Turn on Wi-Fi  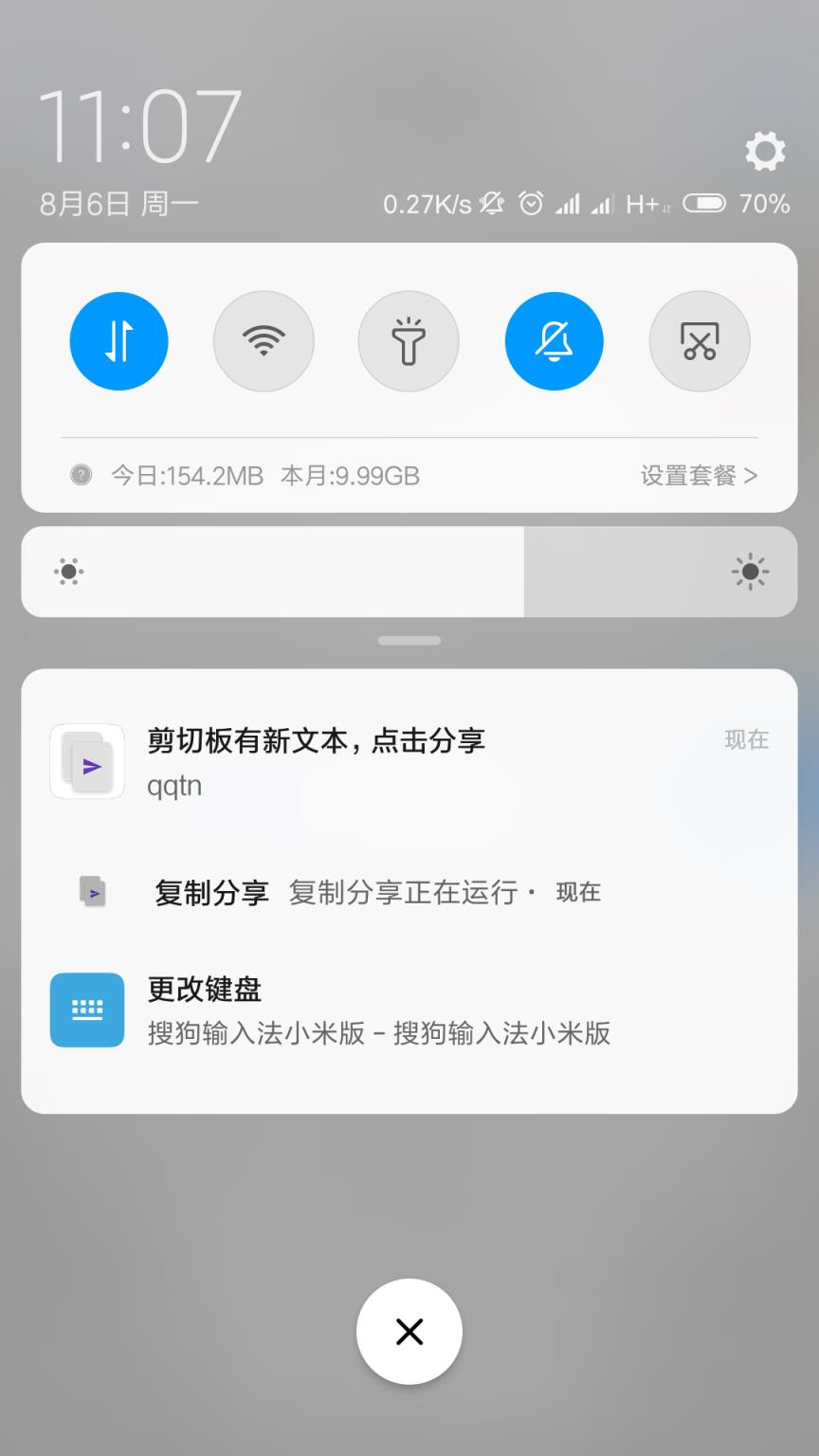(264, 341)
